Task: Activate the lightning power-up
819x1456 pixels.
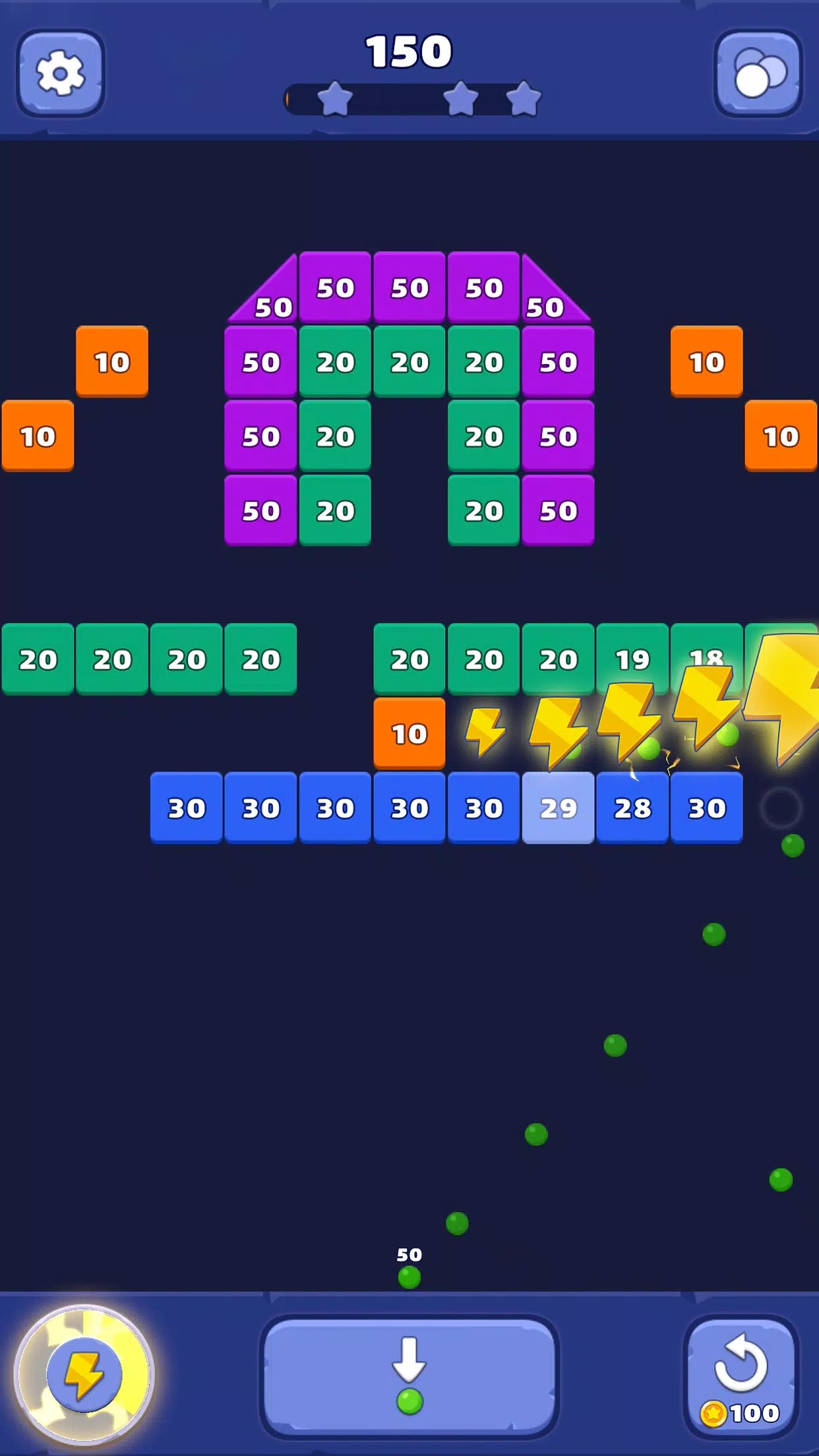Action: click(84, 1374)
